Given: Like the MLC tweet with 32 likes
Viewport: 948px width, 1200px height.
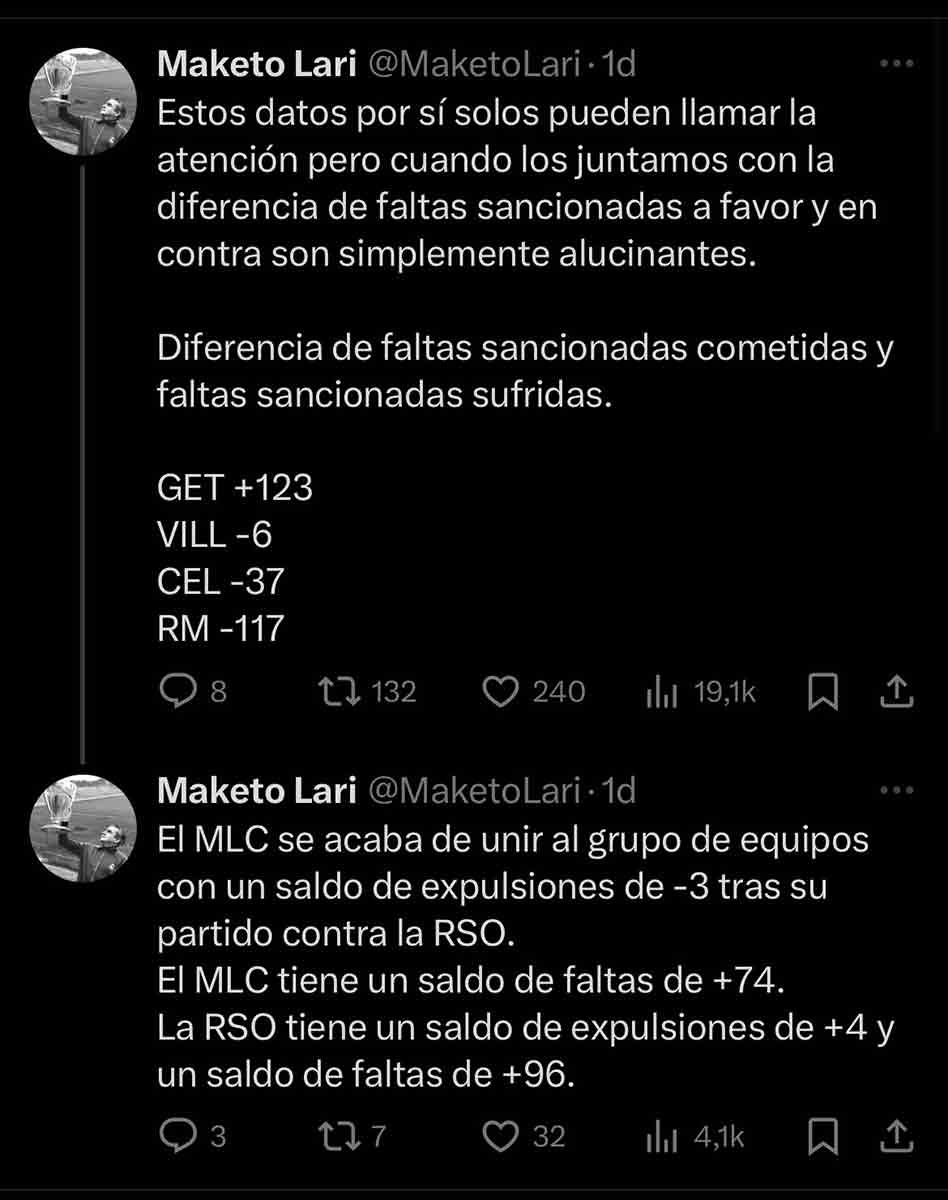Looking at the screenshot, I should click(501, 1136).
